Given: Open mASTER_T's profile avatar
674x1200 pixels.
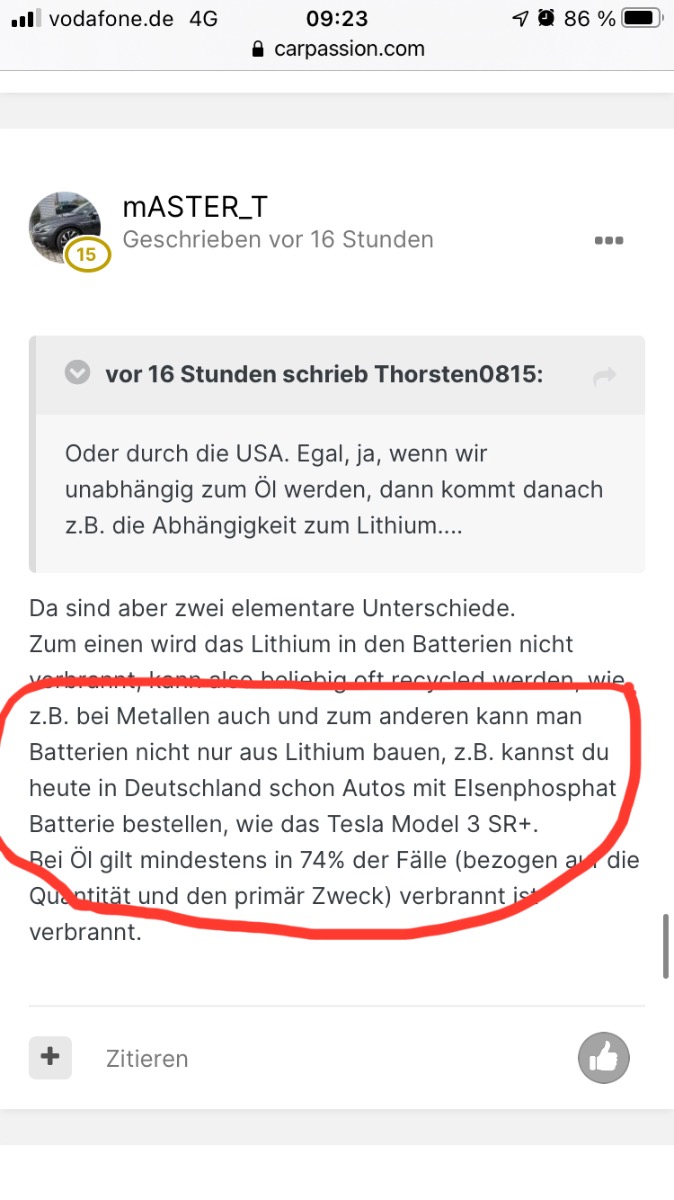Looking at the screenshot, I should (65, 227).
